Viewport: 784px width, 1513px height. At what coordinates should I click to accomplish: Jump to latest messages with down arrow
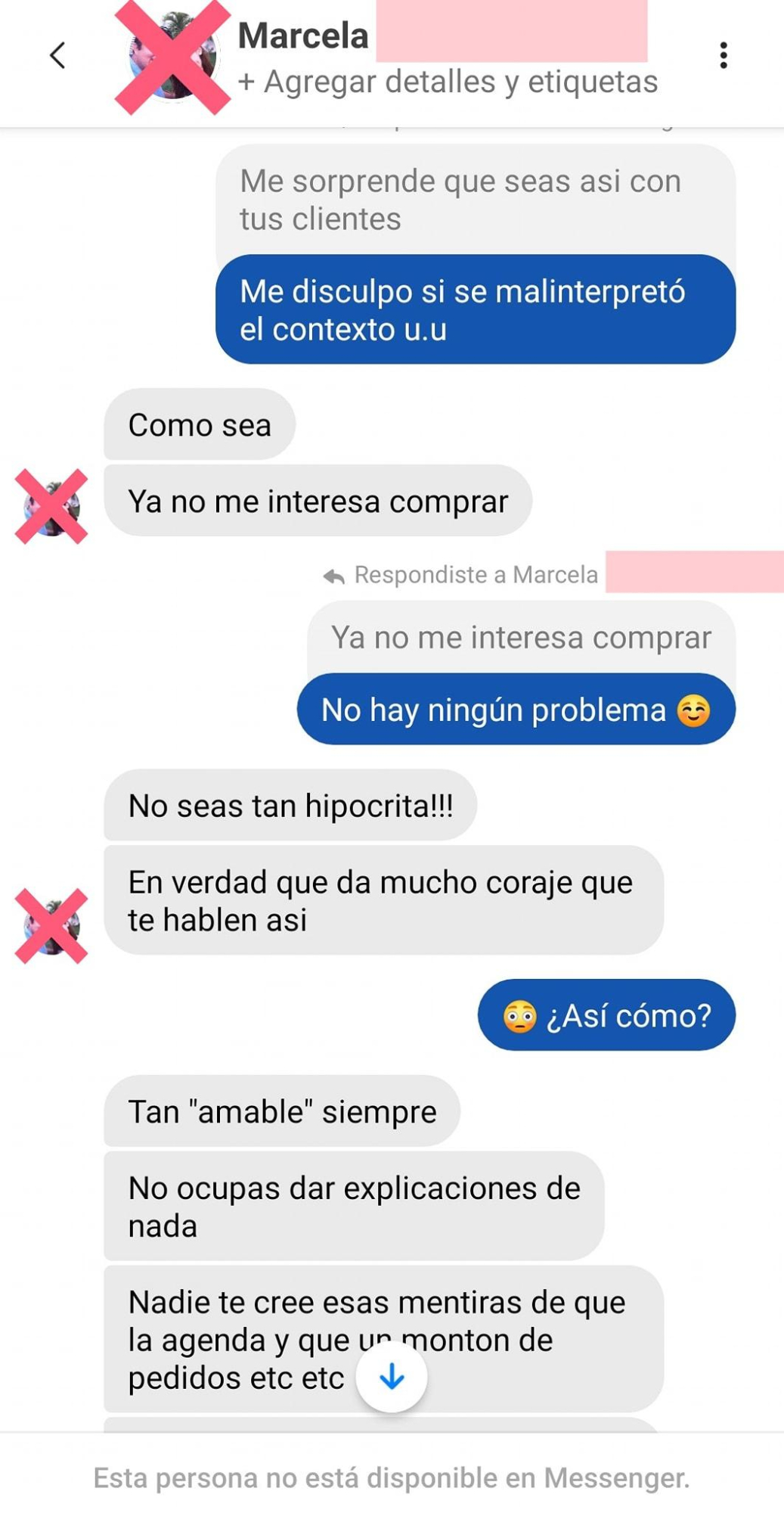coord(392,1377)
